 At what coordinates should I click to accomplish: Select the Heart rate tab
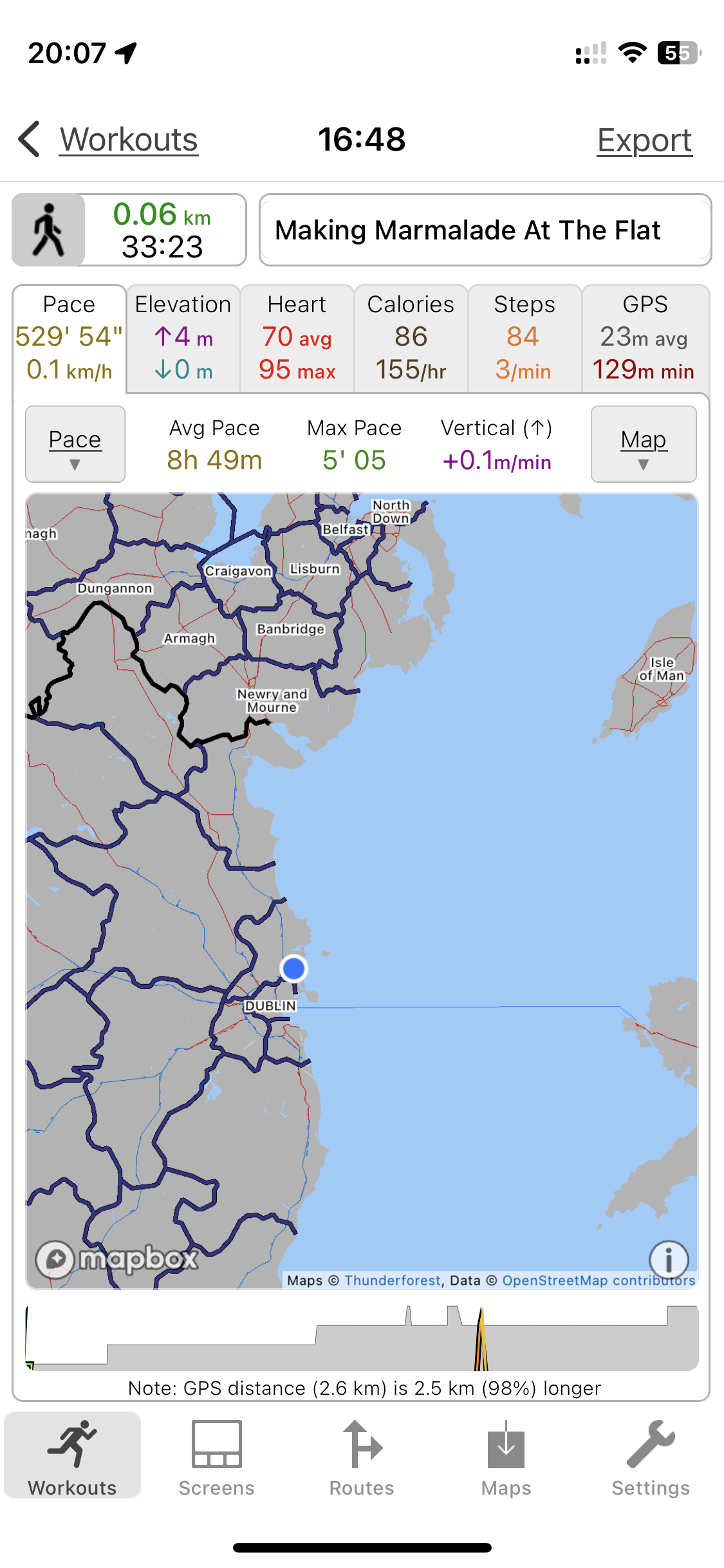pyautogui.click(x=297, y=338)
